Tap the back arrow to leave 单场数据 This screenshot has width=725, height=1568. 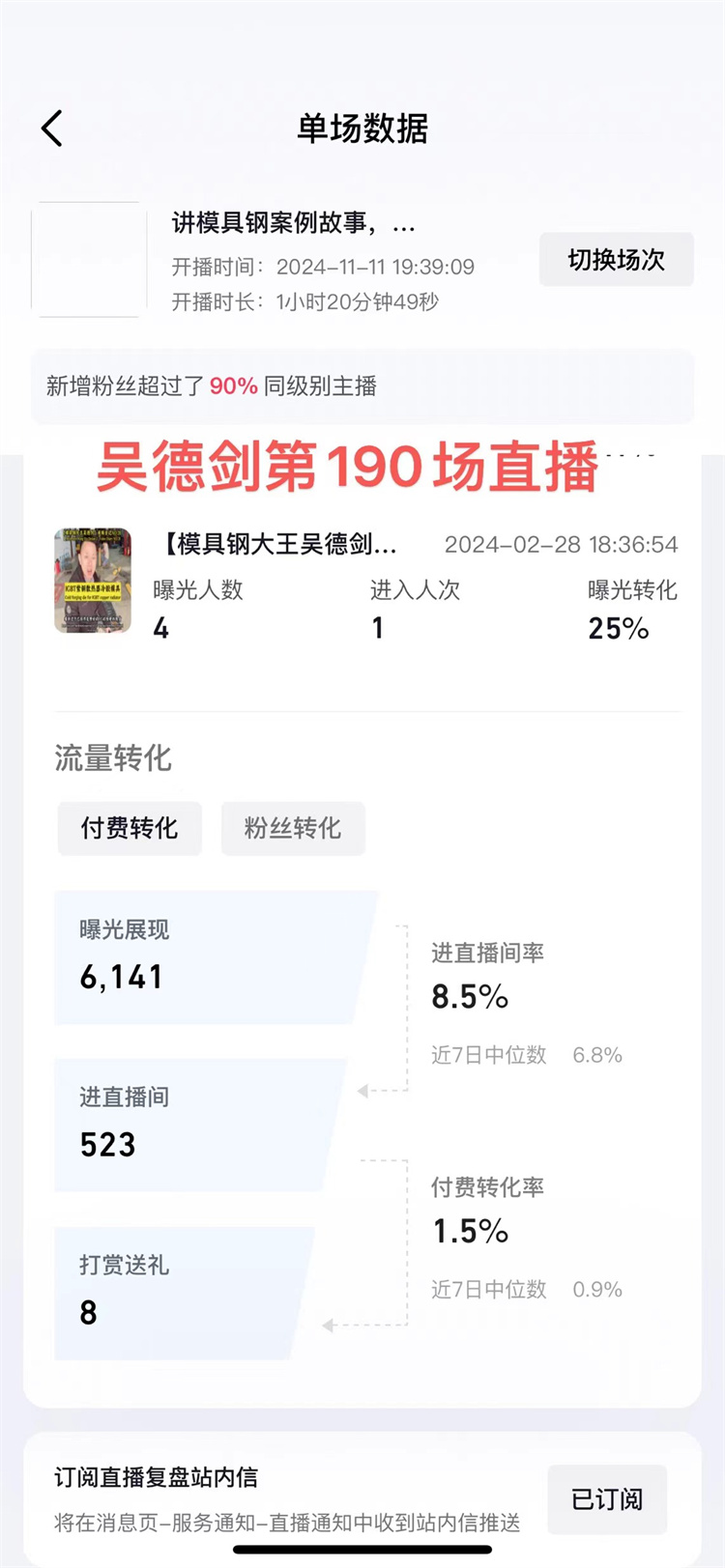click(51, 127)
